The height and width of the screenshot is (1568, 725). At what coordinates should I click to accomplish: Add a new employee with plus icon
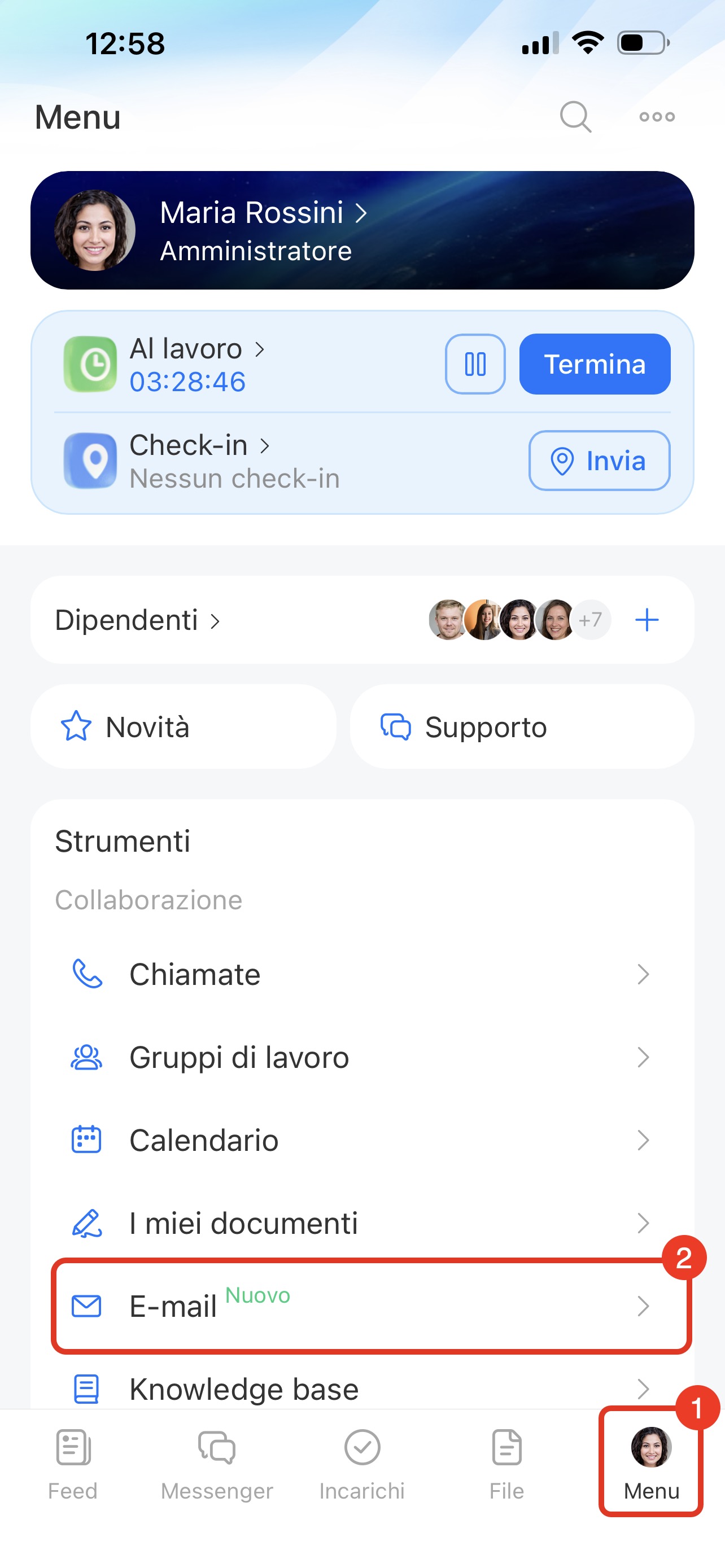point(647,620)
